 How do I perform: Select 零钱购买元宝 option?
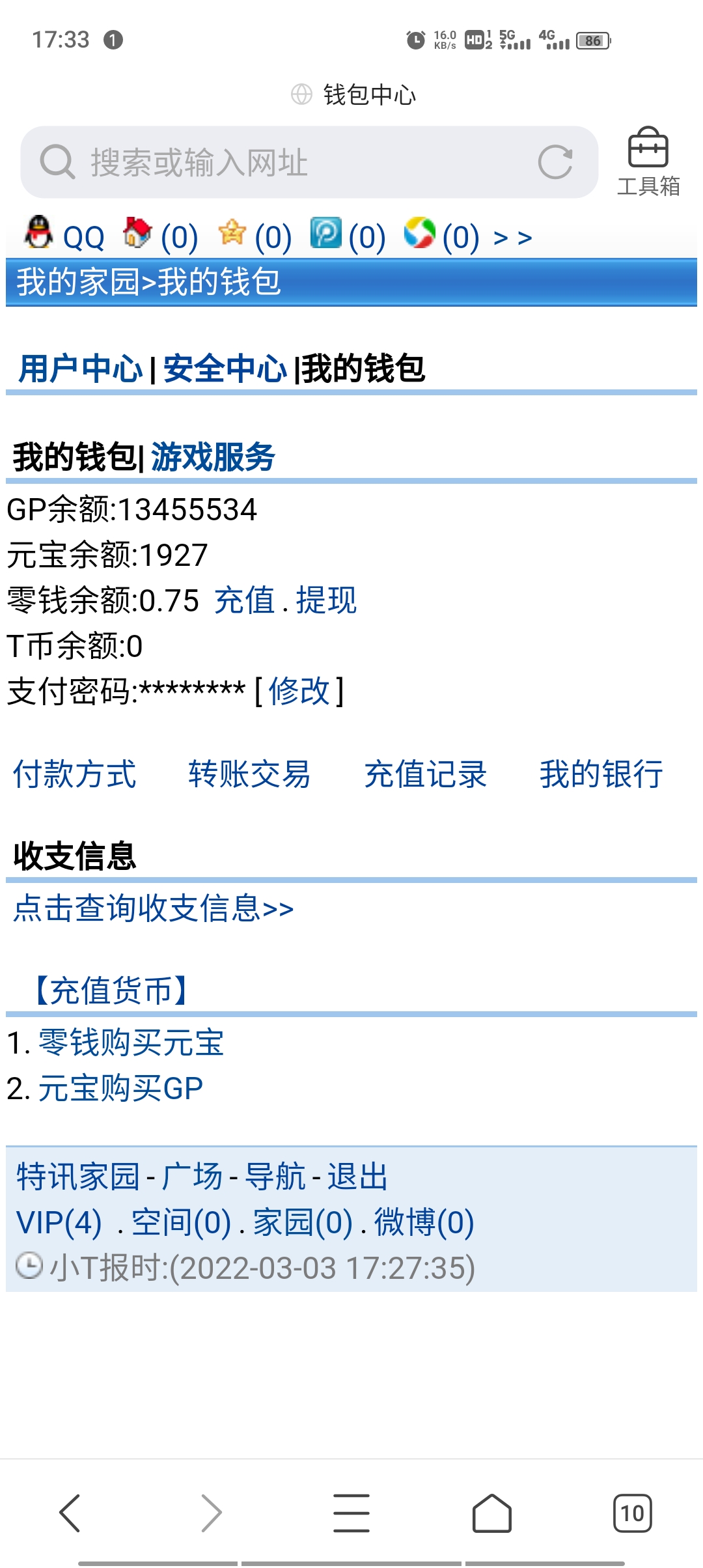[131, 1043]
